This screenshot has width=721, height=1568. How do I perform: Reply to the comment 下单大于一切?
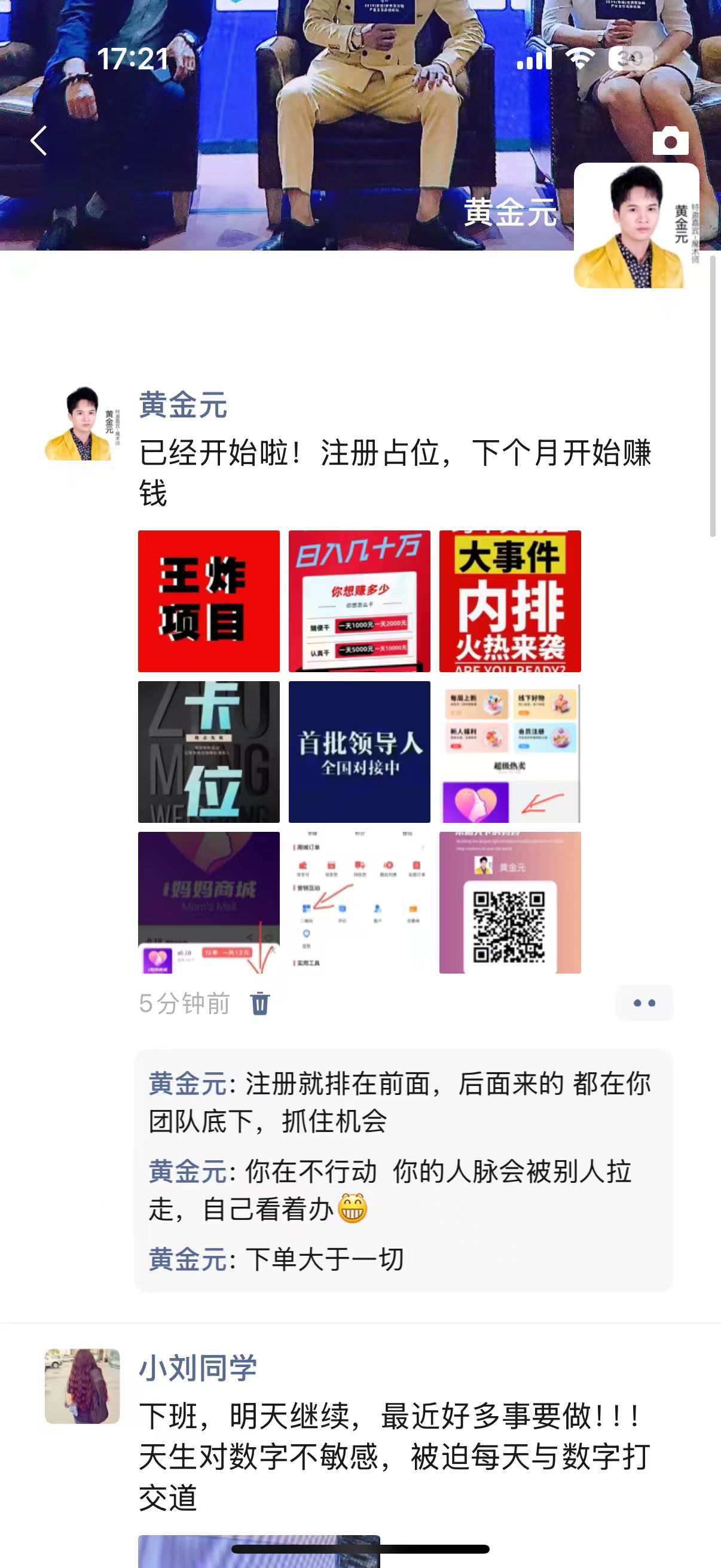click(323, 1259)
